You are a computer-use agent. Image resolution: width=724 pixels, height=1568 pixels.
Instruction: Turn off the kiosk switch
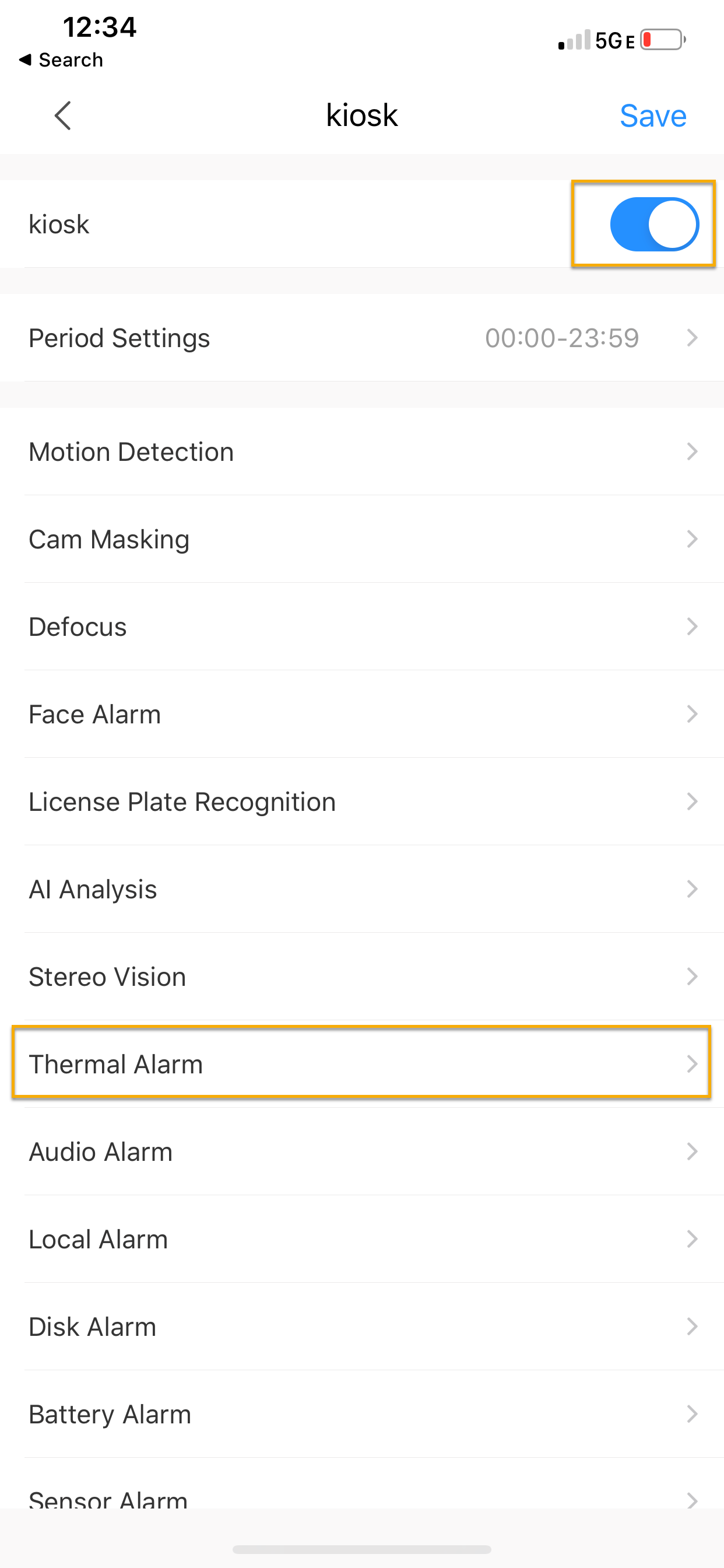coord(653,224)
